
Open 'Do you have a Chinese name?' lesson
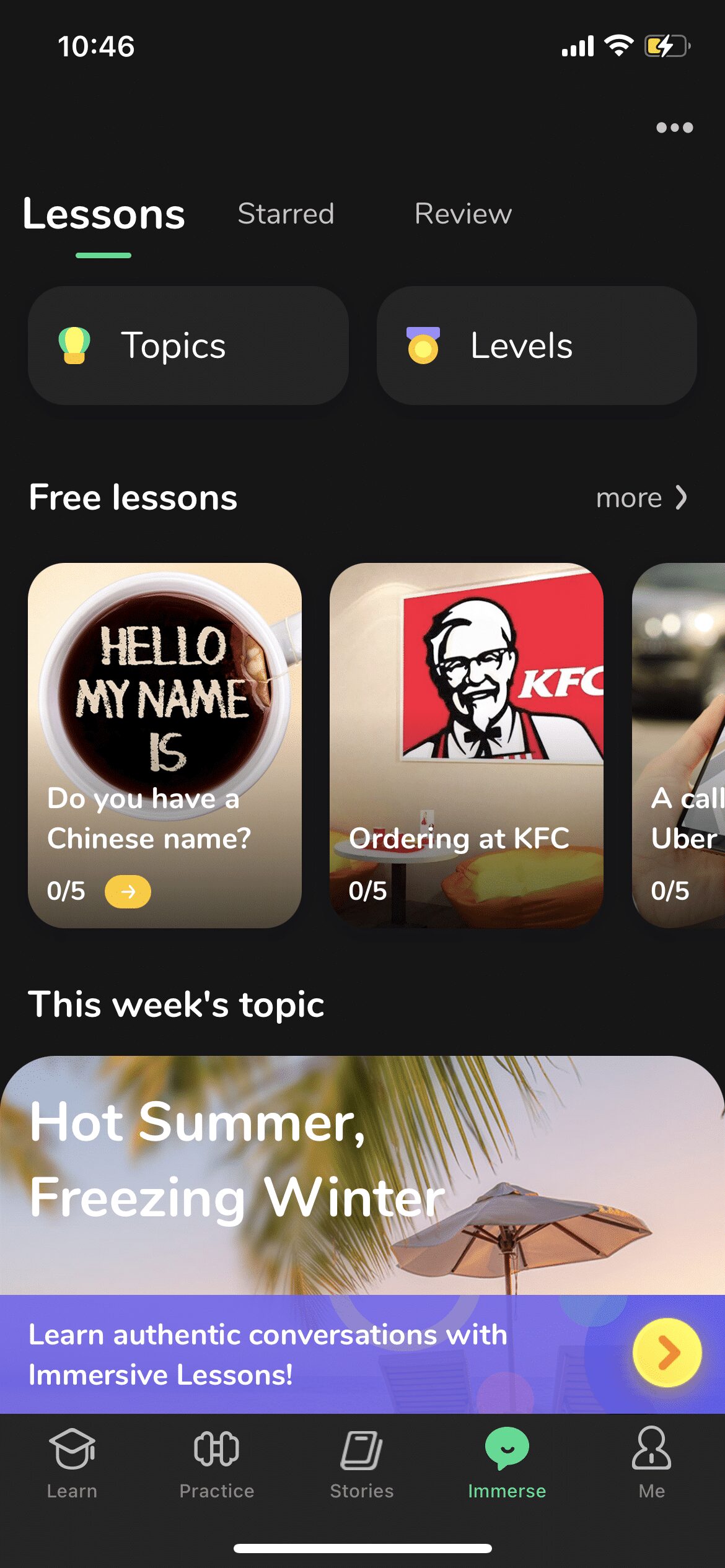(x=164, y=744)
